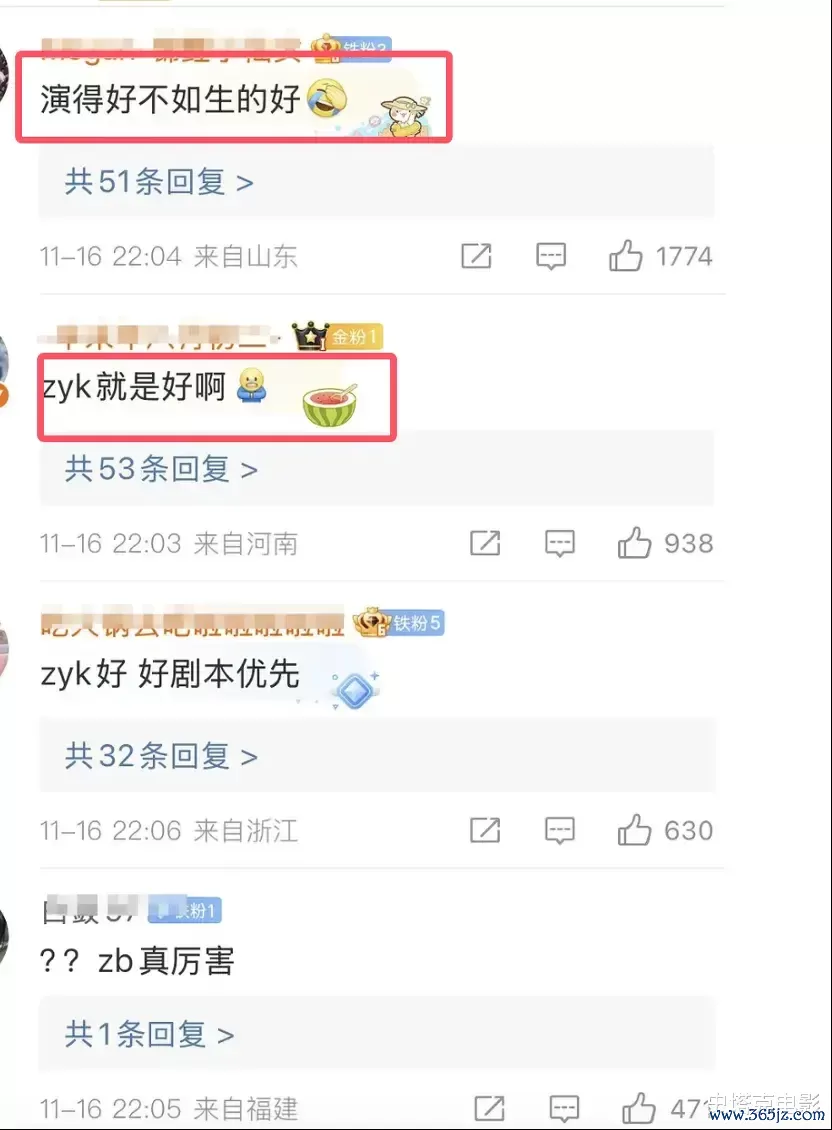View the 共32条回复 replies

click(x=161, y=755)
